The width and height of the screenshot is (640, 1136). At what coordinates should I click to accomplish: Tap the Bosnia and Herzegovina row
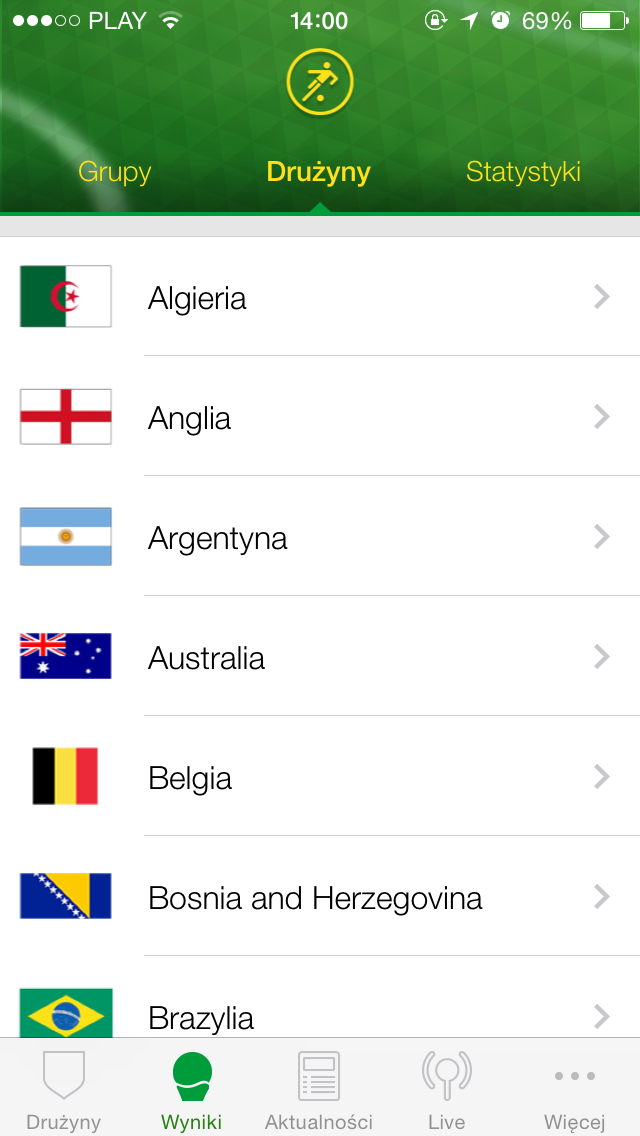point(320,897)
